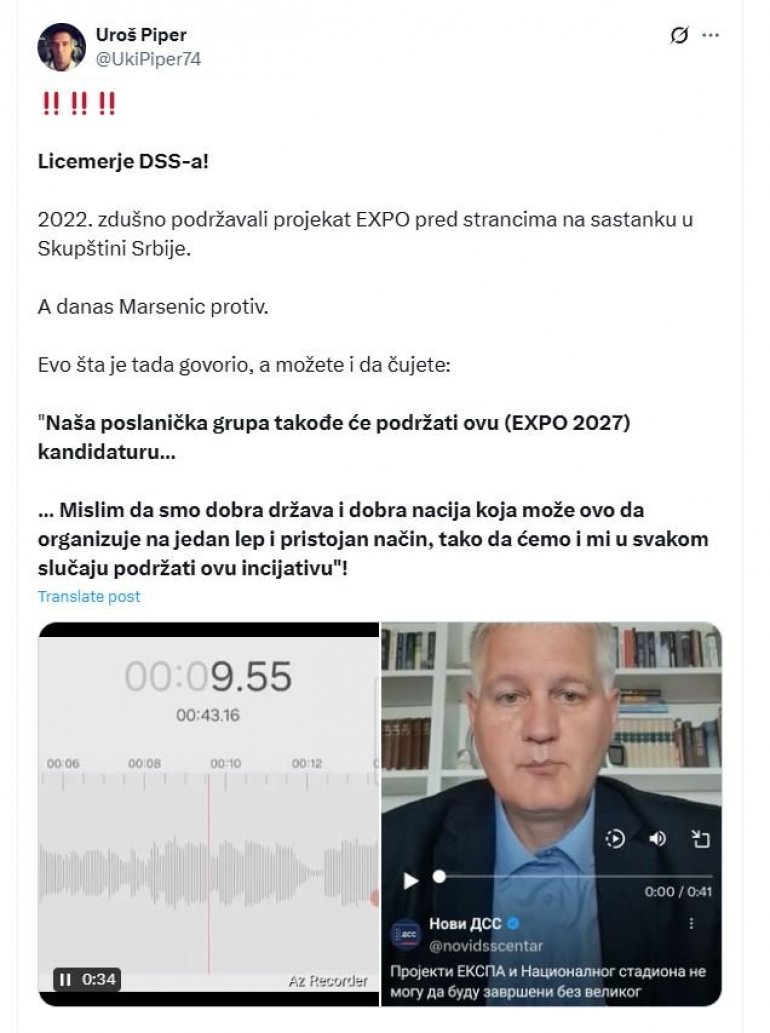Tap Translate post
The image size is (770, 1033).
click(x=89, y=596)
